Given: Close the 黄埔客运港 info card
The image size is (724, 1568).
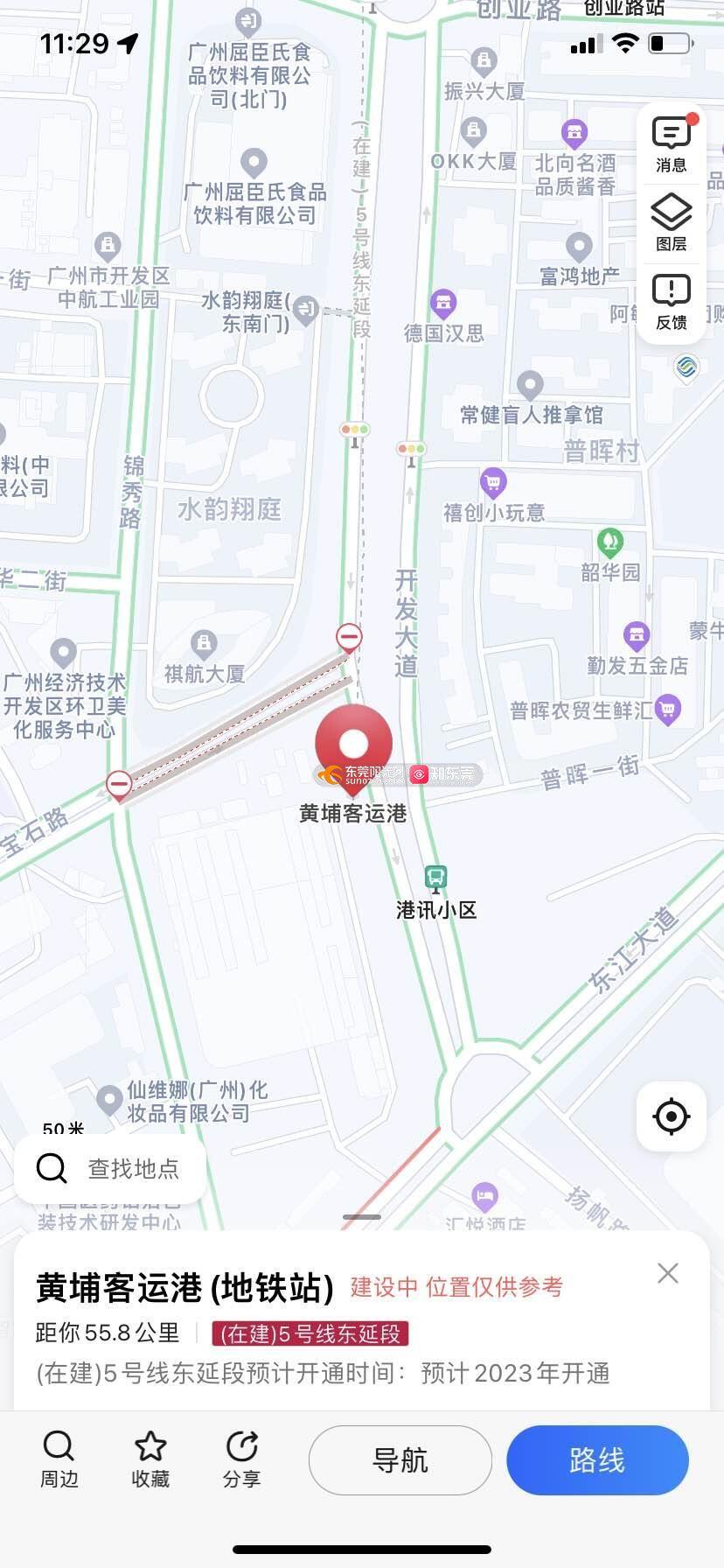Looking at the screenshot, I should click(668, 1273).
